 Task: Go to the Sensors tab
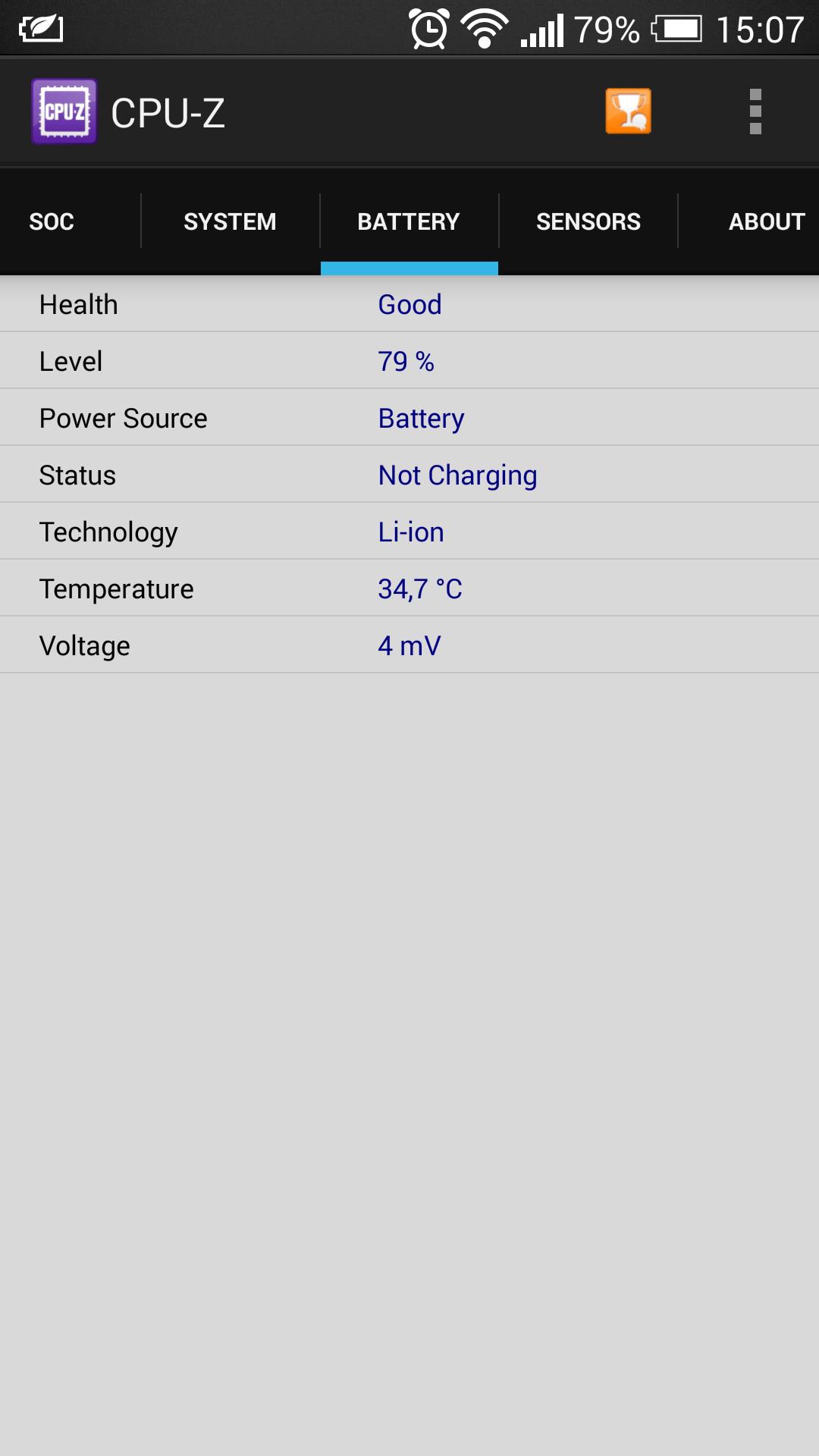click(x=588, y=221)
